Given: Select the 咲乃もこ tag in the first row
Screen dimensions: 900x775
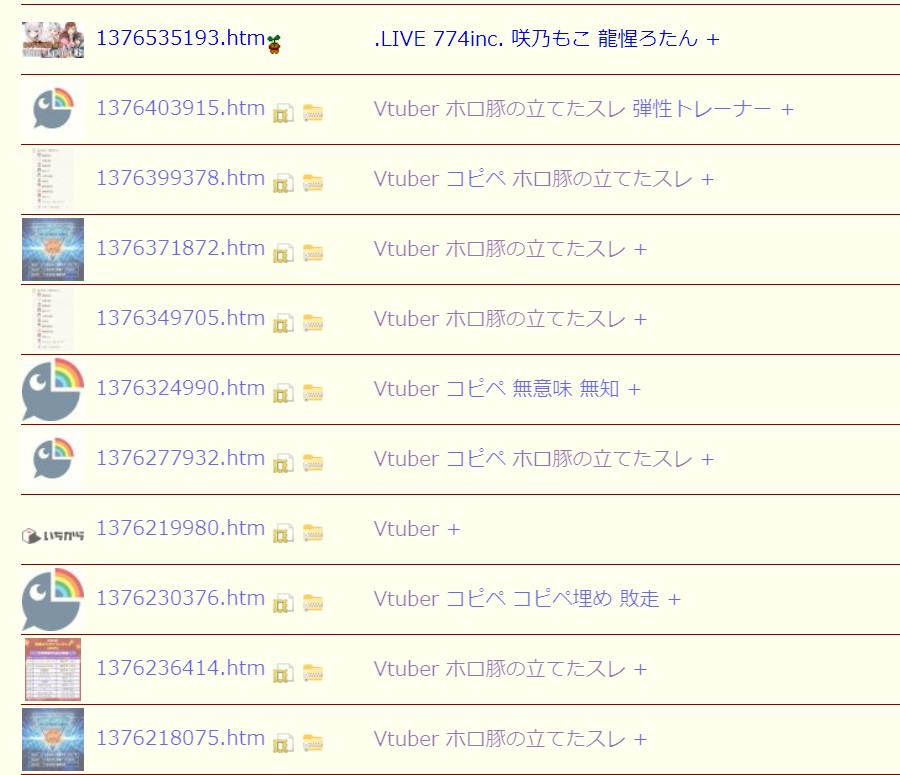Looking at the screenshot, I should [x=551, y=39].
